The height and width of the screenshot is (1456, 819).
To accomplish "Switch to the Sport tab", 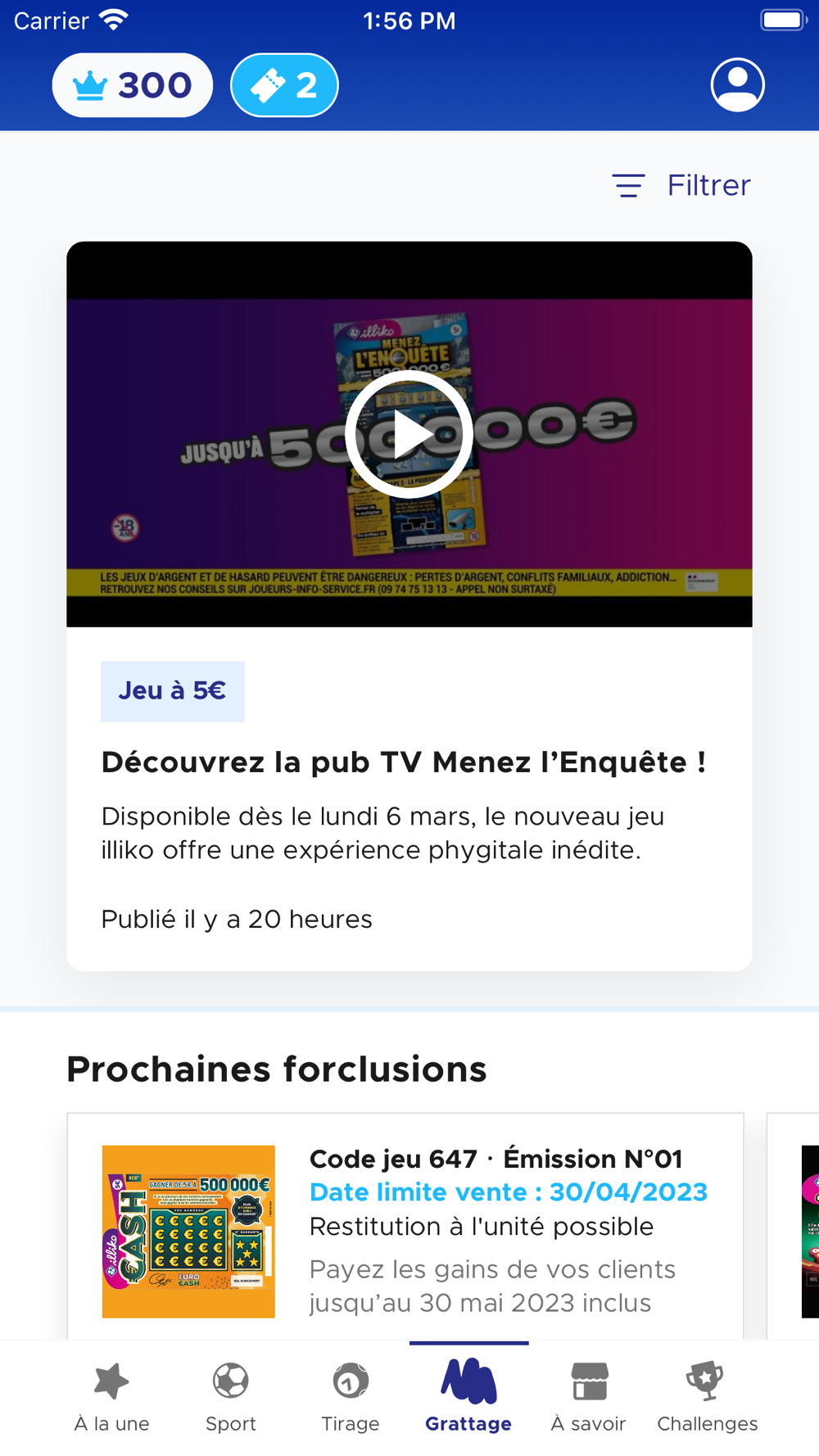I will click(230, 1397).
